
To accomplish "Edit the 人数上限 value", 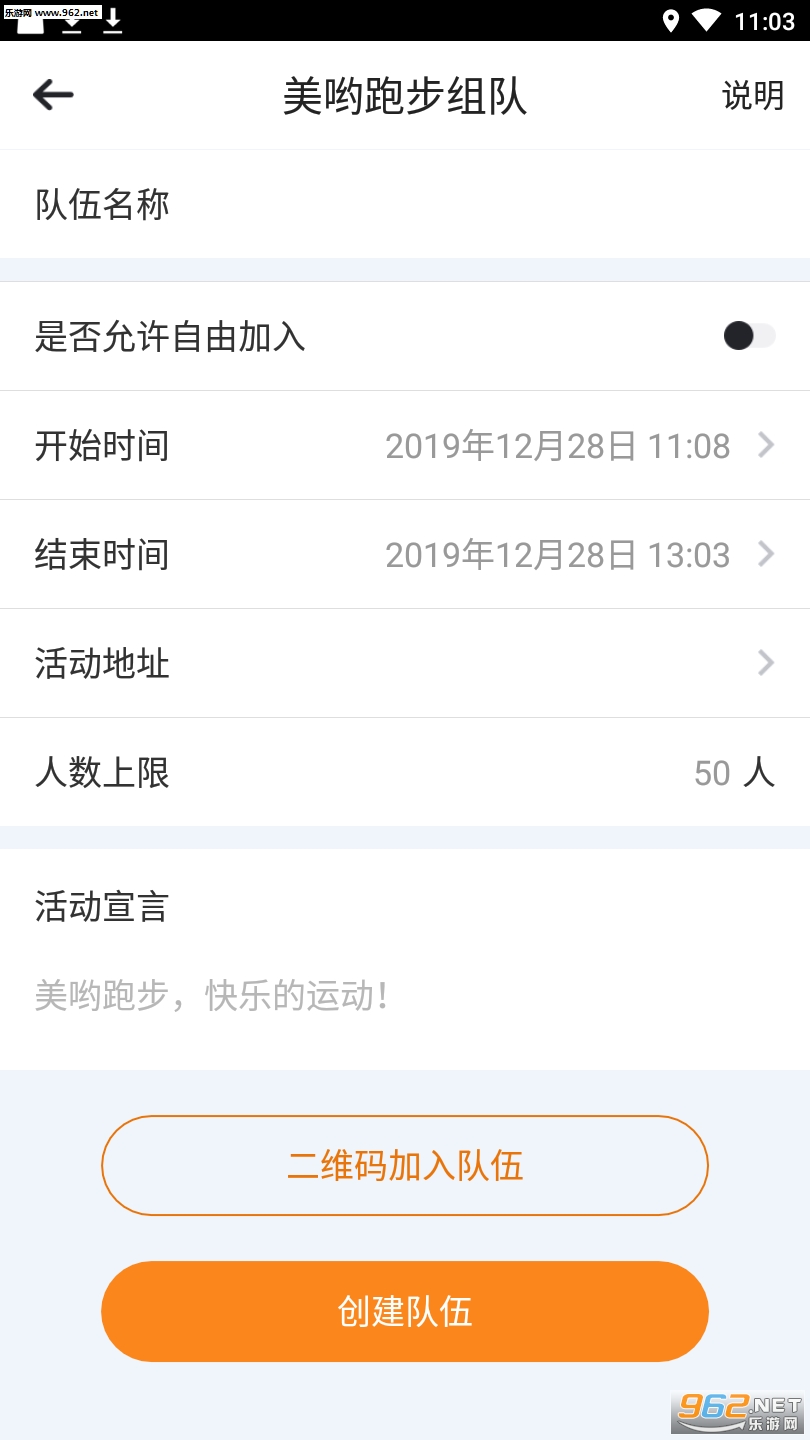I will pos(711,773).
